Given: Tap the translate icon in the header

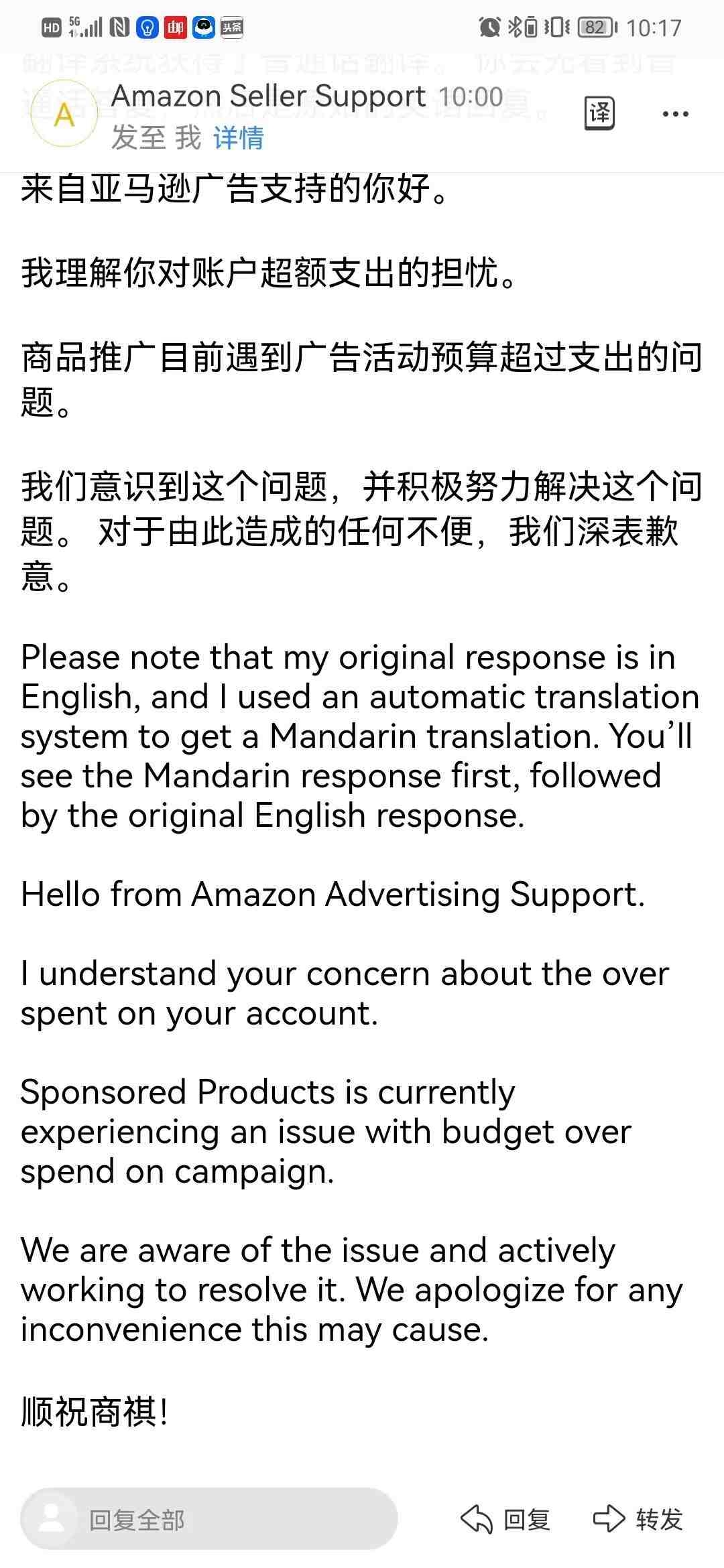Looking at the screenshot, I should click(599, 113).
